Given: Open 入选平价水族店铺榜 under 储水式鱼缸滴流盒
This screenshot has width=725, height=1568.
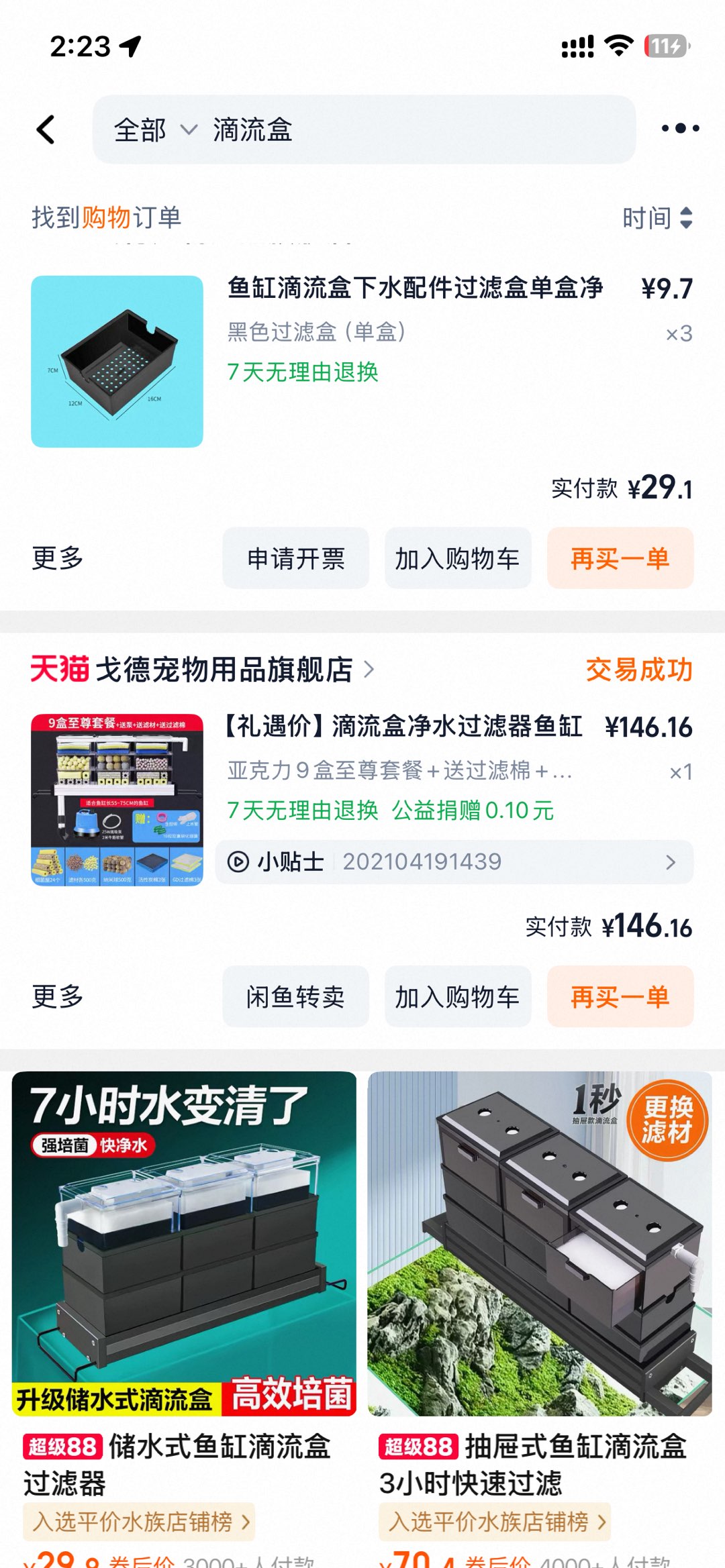Looking at the screenshot, I should click(139, 1522).
